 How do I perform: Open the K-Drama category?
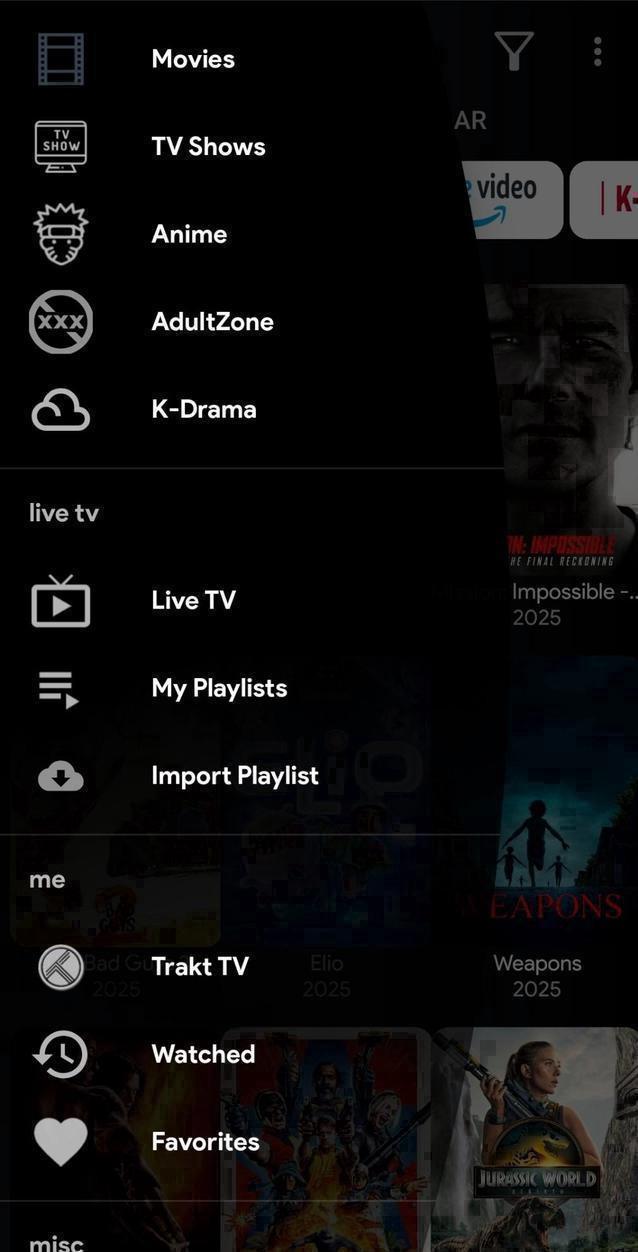point(203,409)
